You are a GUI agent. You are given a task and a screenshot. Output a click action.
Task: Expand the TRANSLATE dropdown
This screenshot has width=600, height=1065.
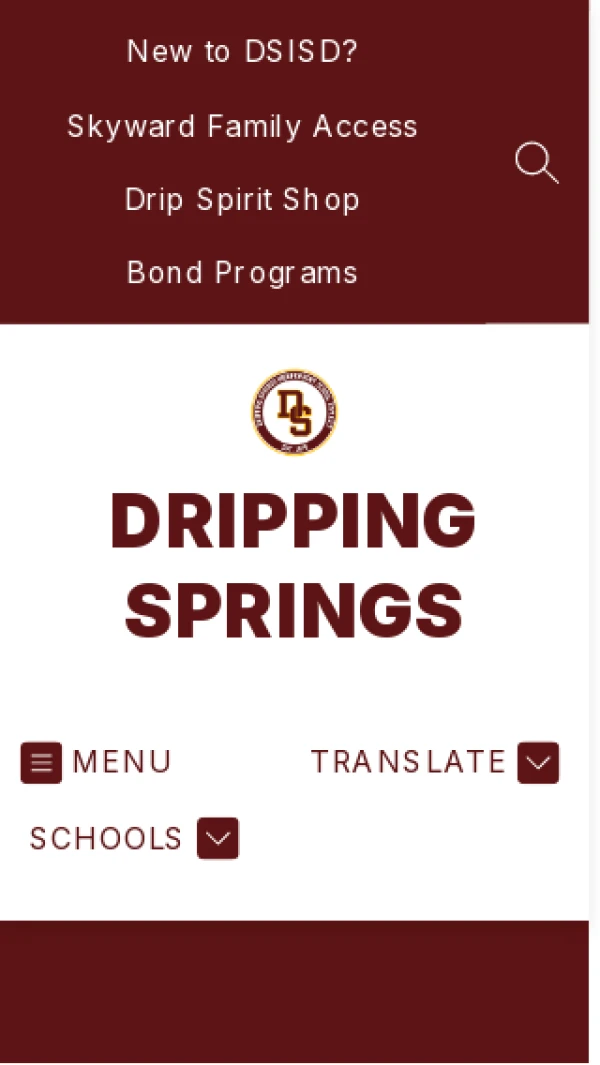(x=435, y=762)
